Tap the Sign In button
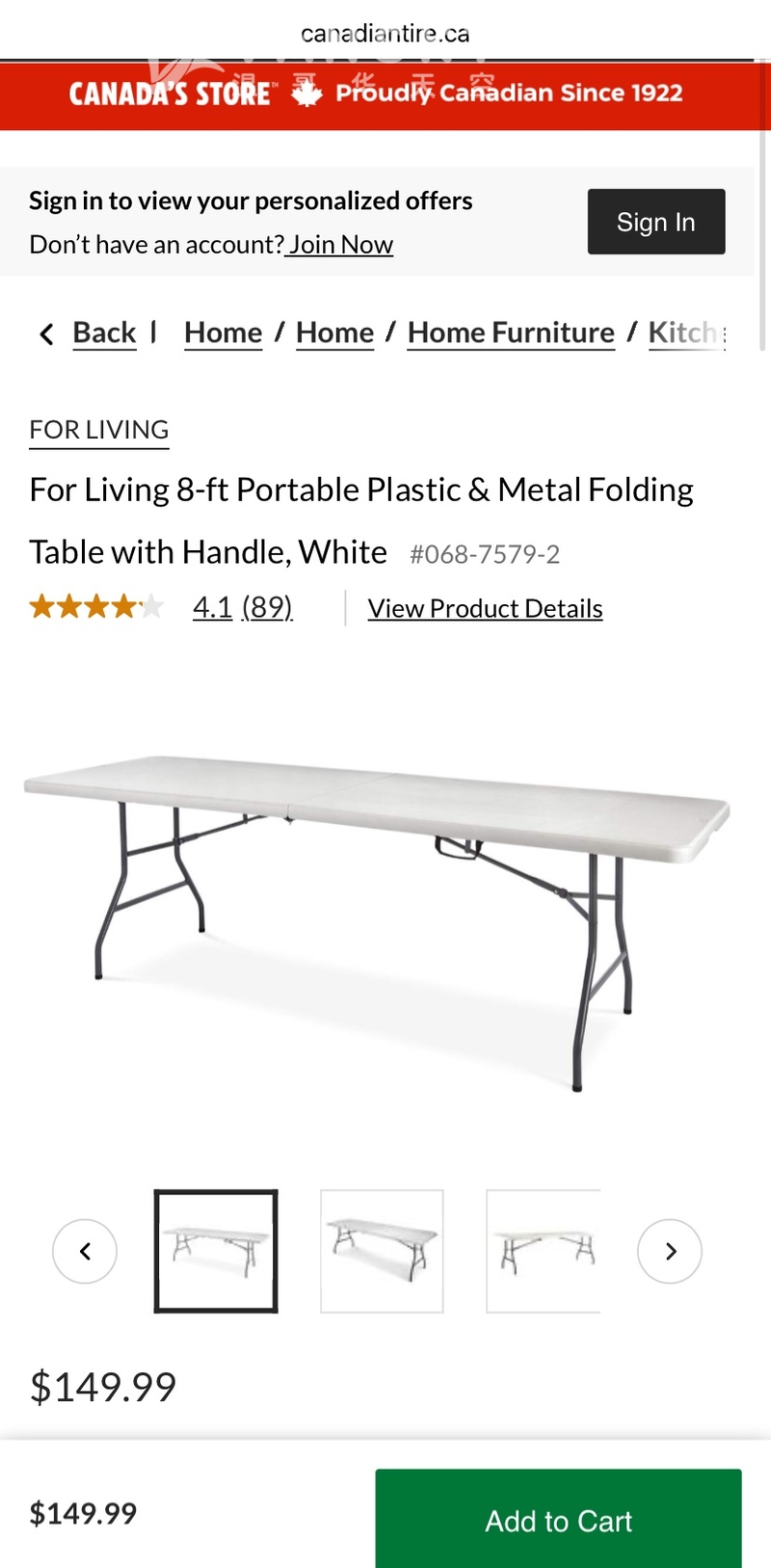771x1568 pixels. click(x=655, y=222)
